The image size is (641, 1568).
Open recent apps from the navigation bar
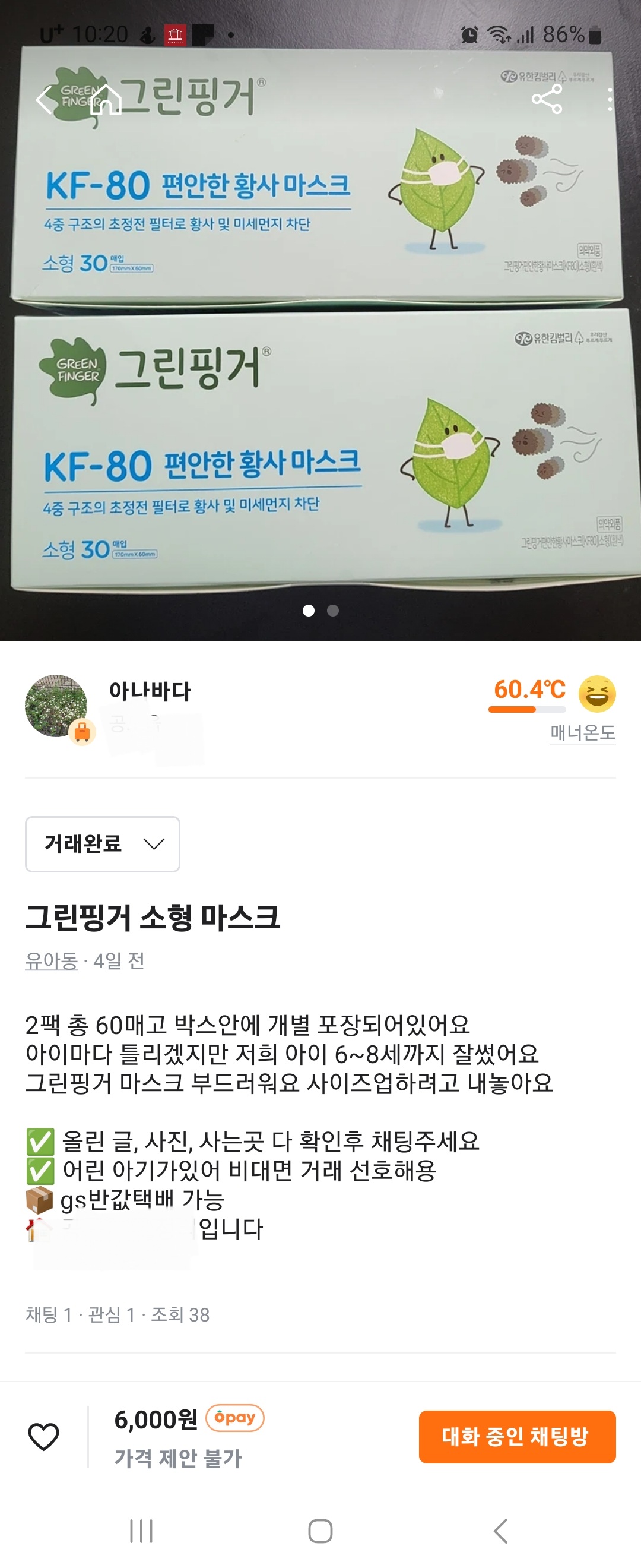pyautogui.click(x=141, y=1531)
